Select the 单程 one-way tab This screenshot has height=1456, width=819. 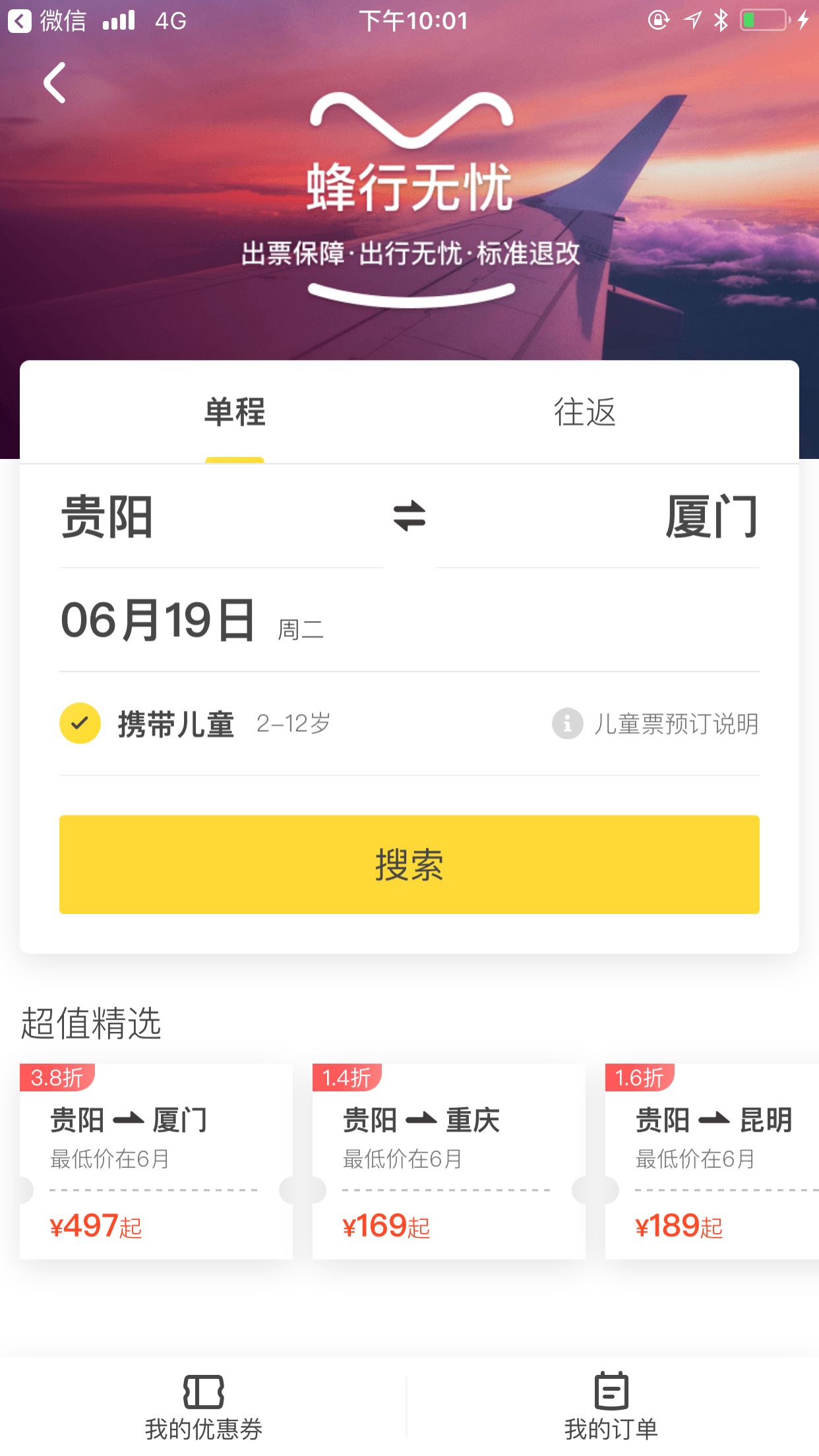(235, 412)
